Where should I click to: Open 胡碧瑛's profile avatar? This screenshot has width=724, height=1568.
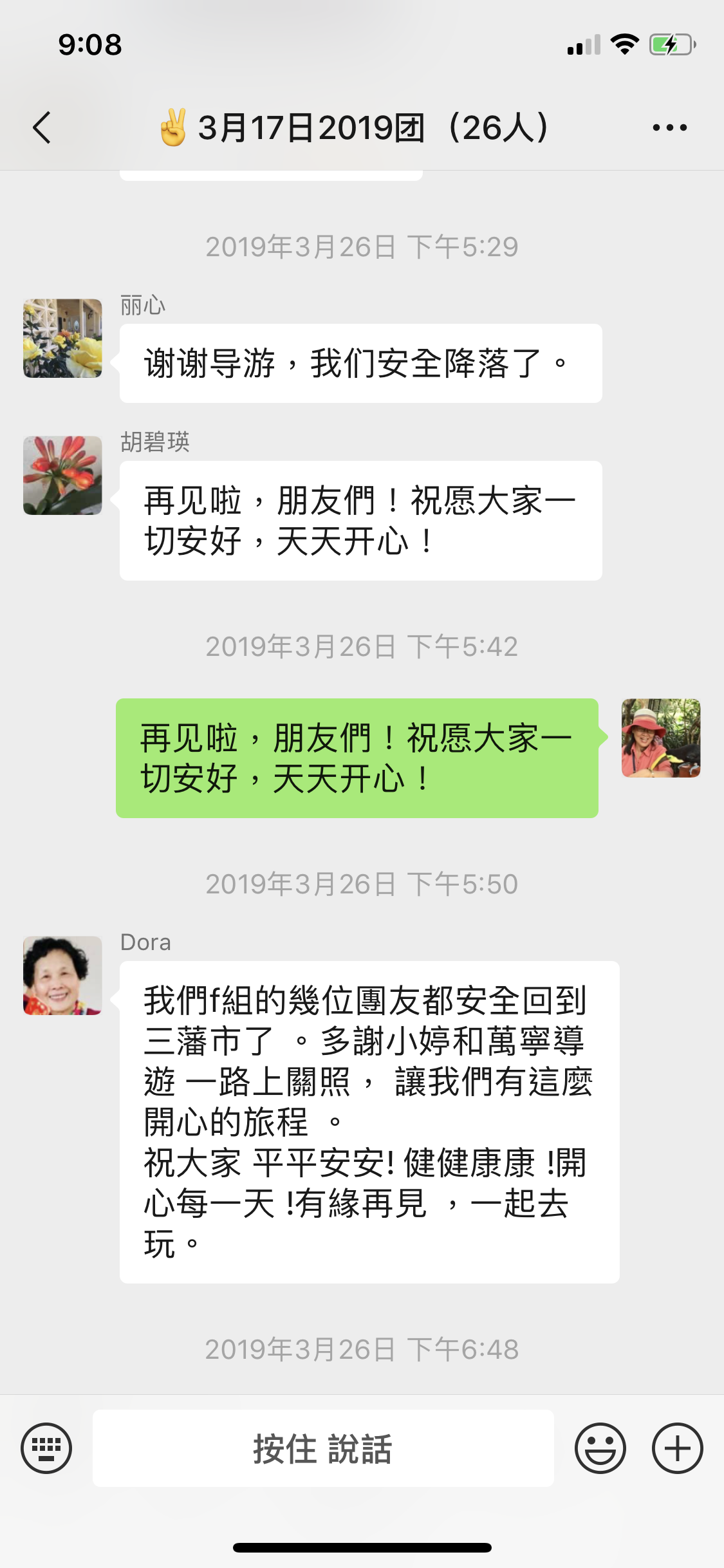62,475
